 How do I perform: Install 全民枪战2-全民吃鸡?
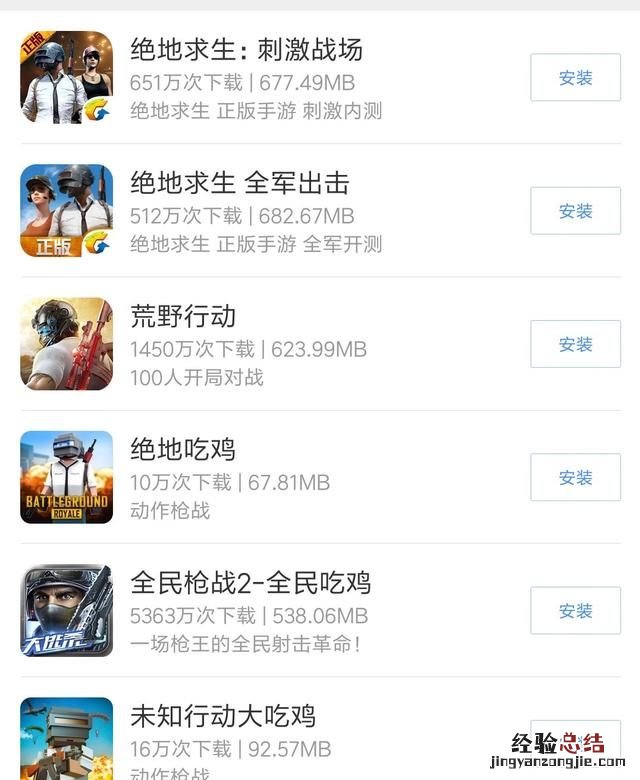click(x=575, y=610)
